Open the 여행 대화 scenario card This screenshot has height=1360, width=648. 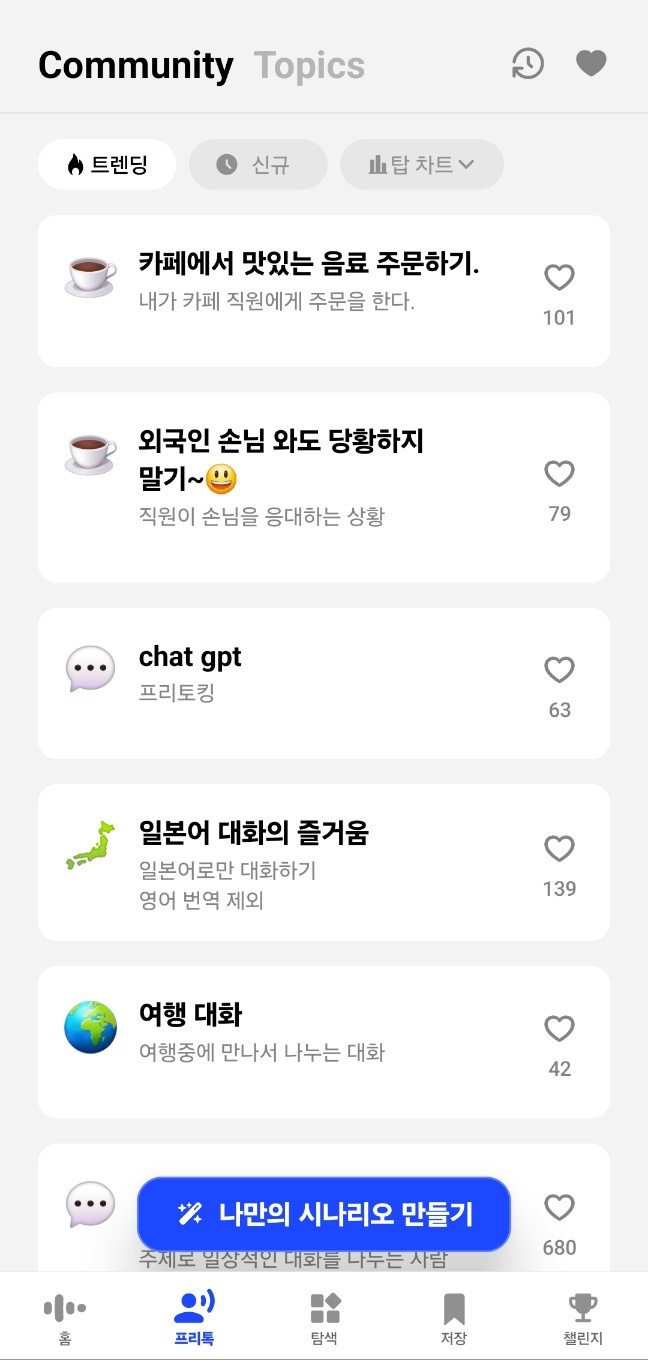pos(324,1042)
